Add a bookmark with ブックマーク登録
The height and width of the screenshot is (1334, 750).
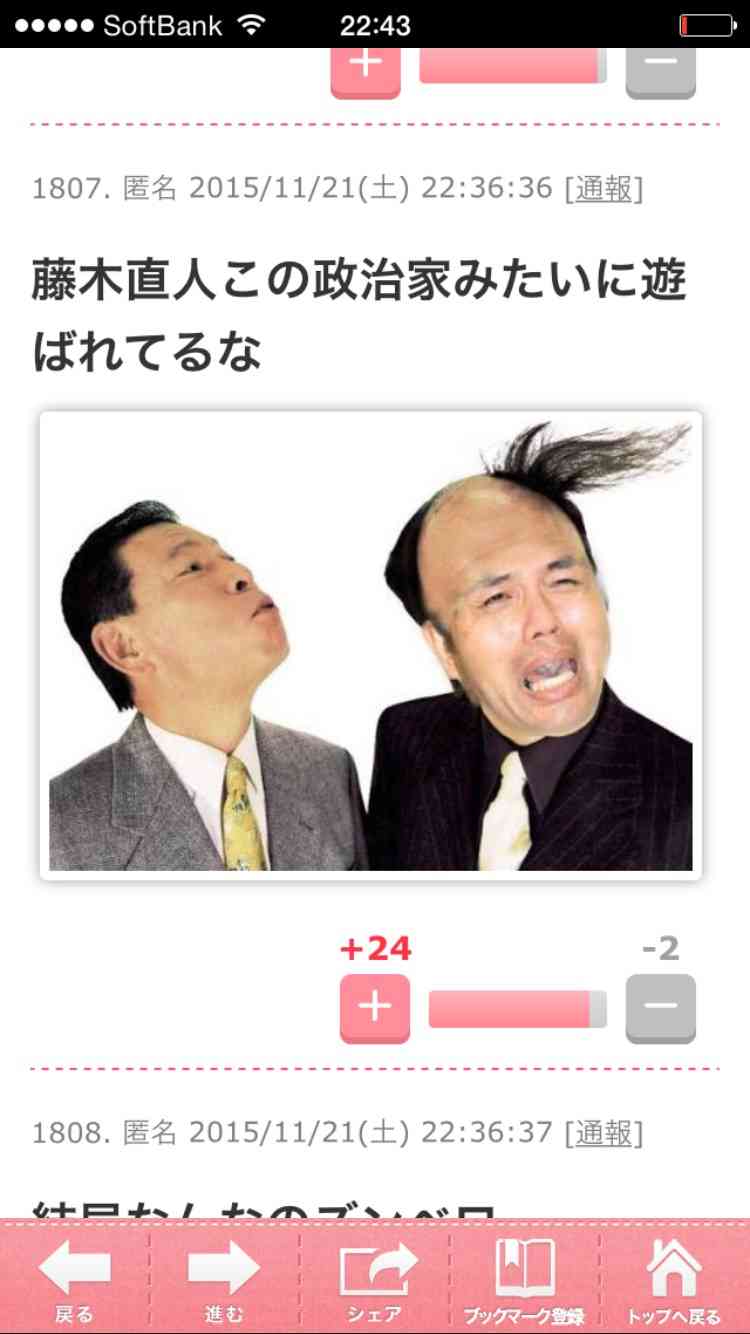click(524, 1280)
